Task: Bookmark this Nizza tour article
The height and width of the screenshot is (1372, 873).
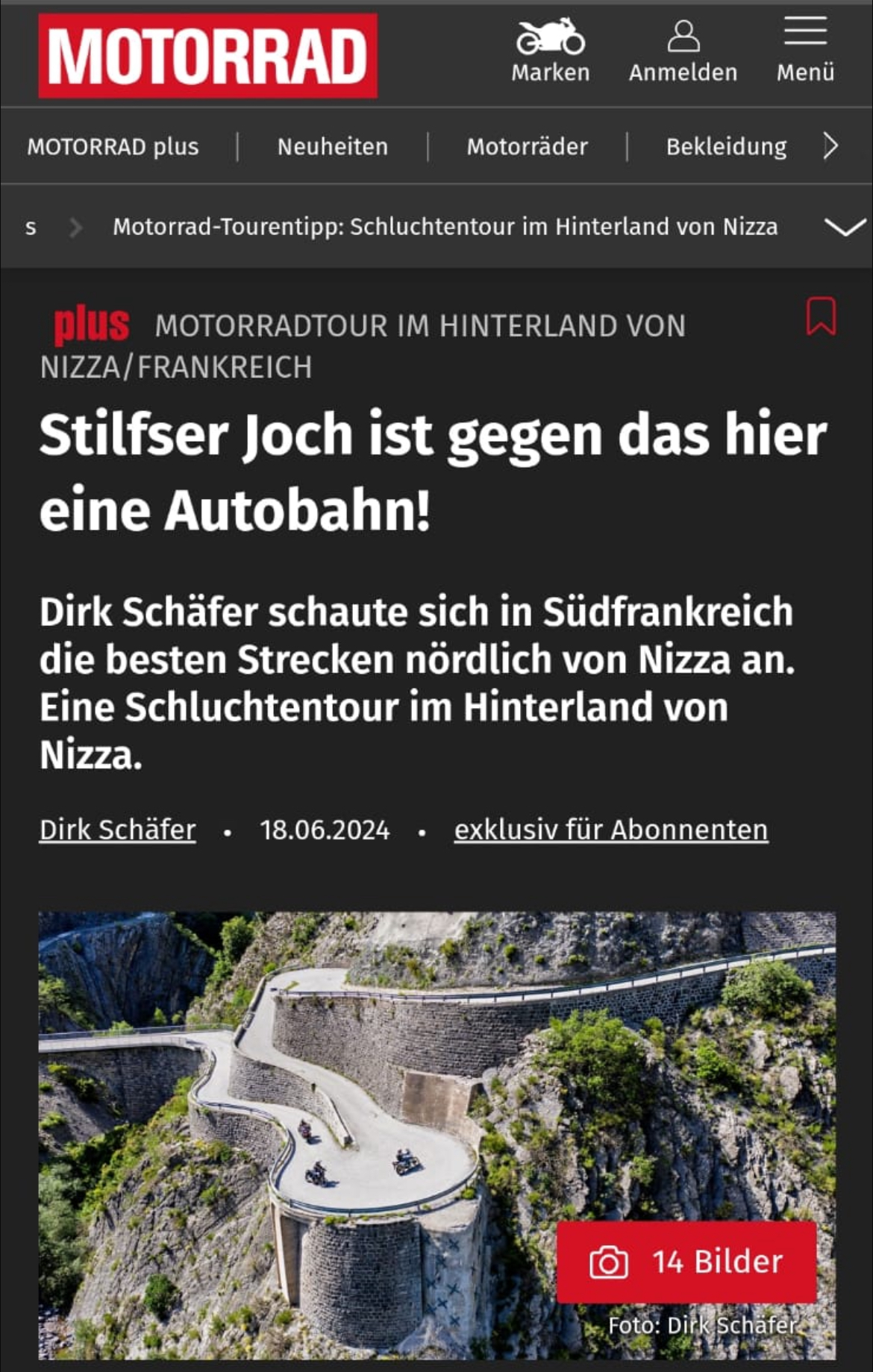Action: 821,316
